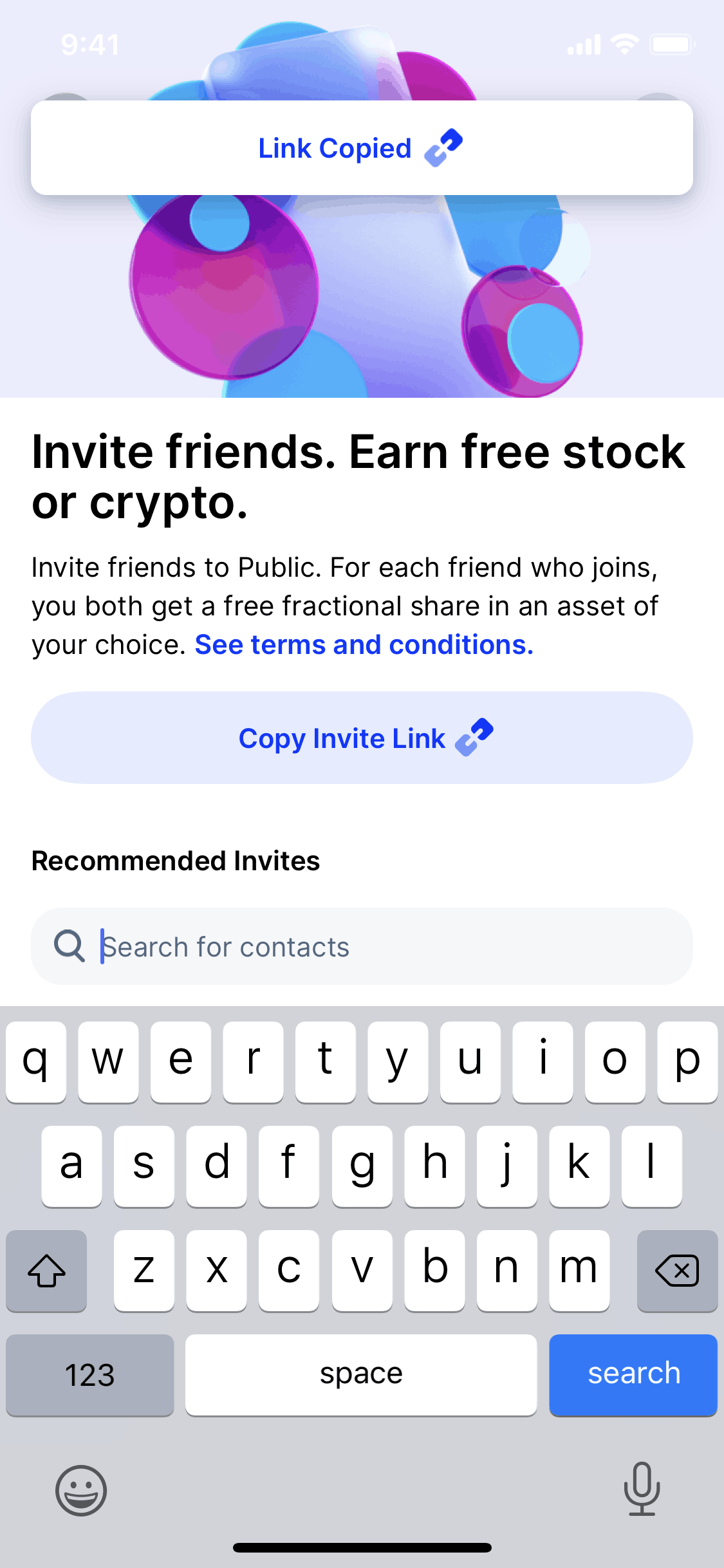Focus the Search for contacts field
The image size is (724, 1568).
[362, 946]
